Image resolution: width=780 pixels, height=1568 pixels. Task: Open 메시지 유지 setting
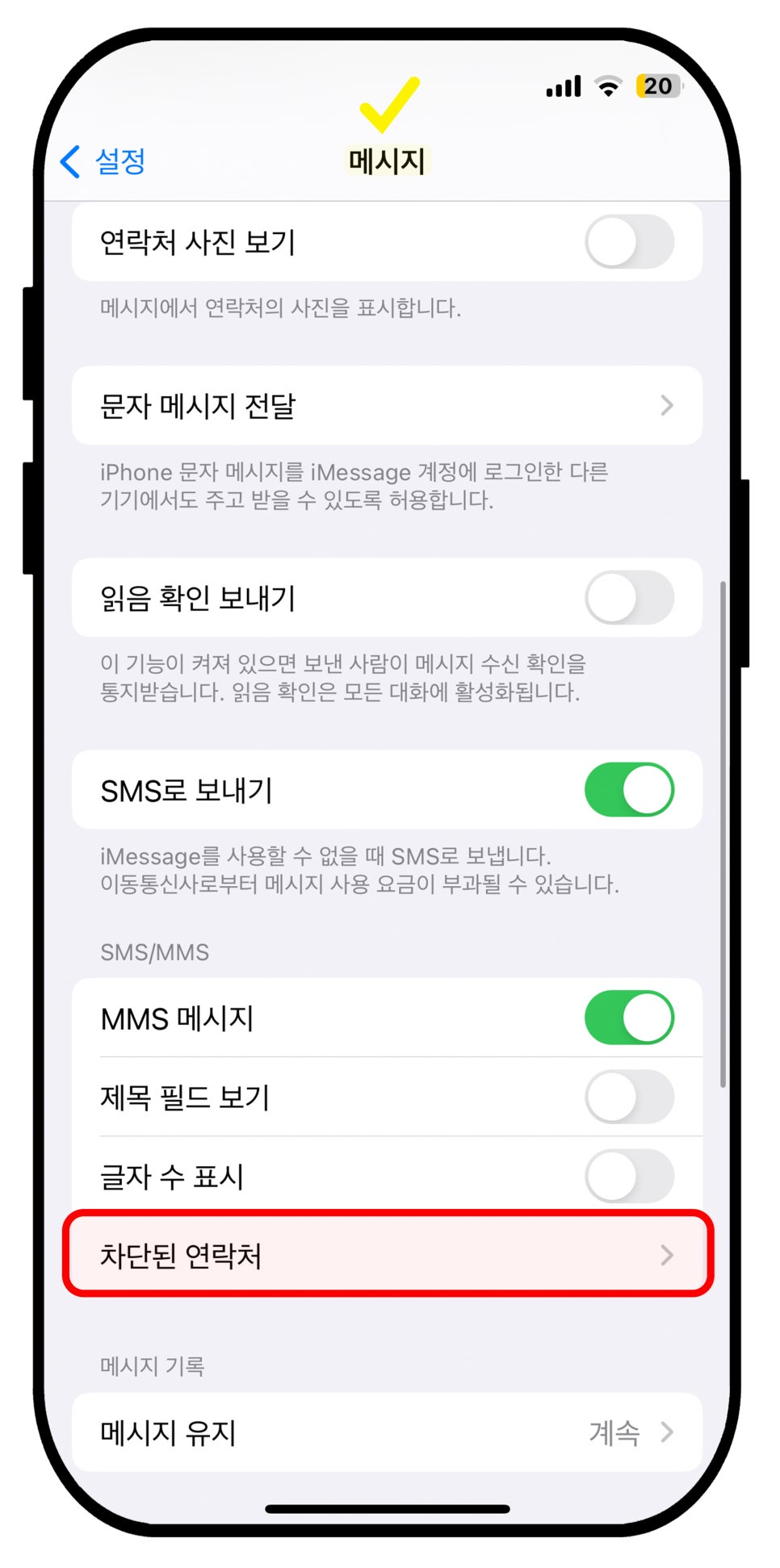pos(387,1432)
